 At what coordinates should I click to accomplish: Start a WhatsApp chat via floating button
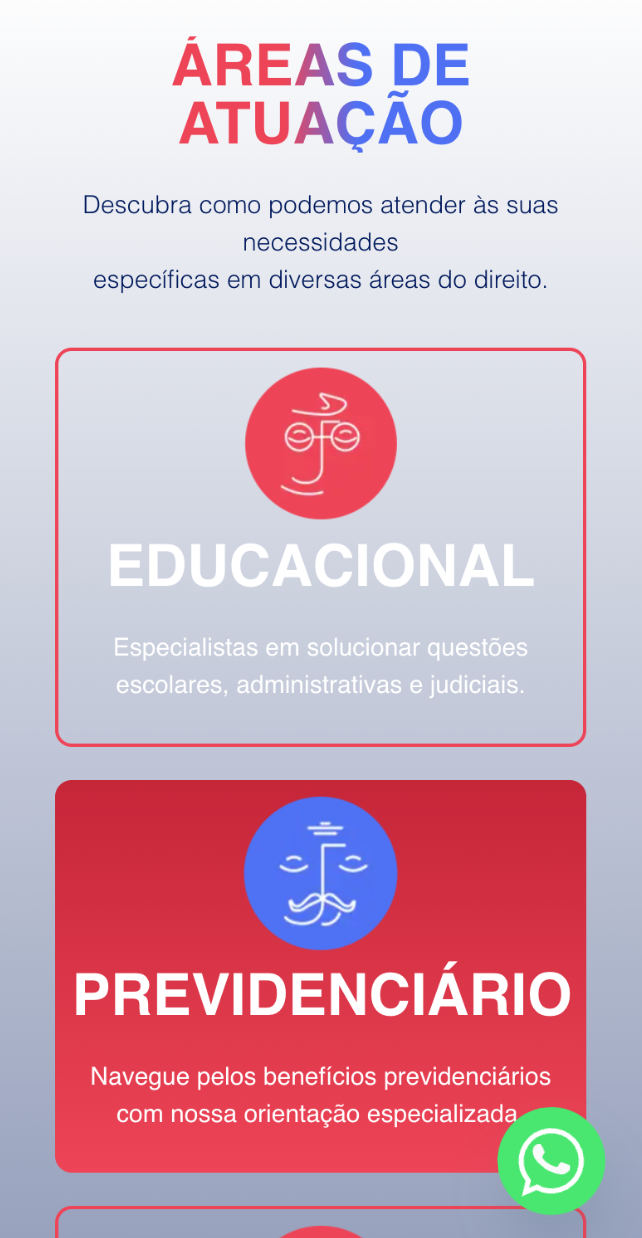[551, 1161]
